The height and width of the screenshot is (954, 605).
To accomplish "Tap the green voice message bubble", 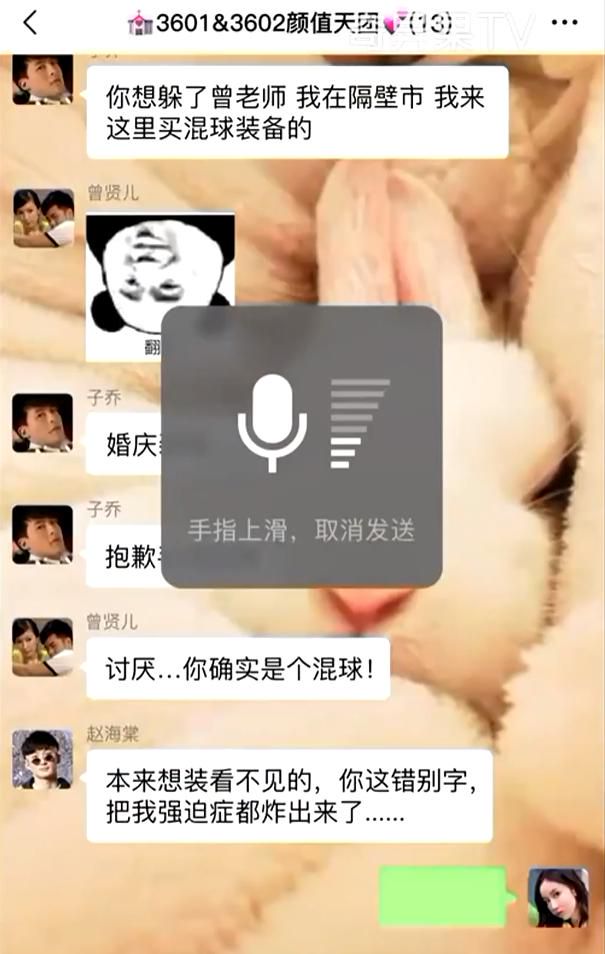I will point(443,896).
